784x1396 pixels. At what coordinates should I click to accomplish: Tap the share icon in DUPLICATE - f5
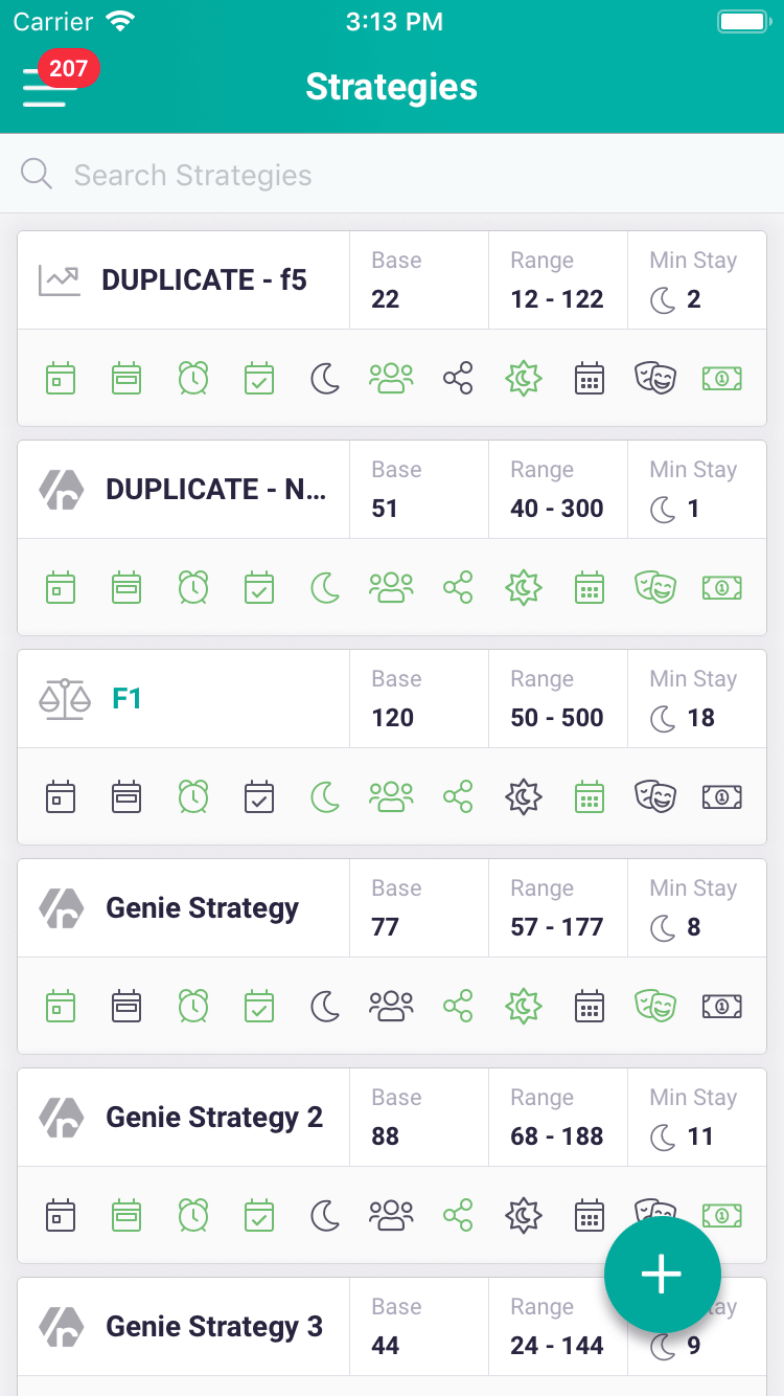(457, 378)
